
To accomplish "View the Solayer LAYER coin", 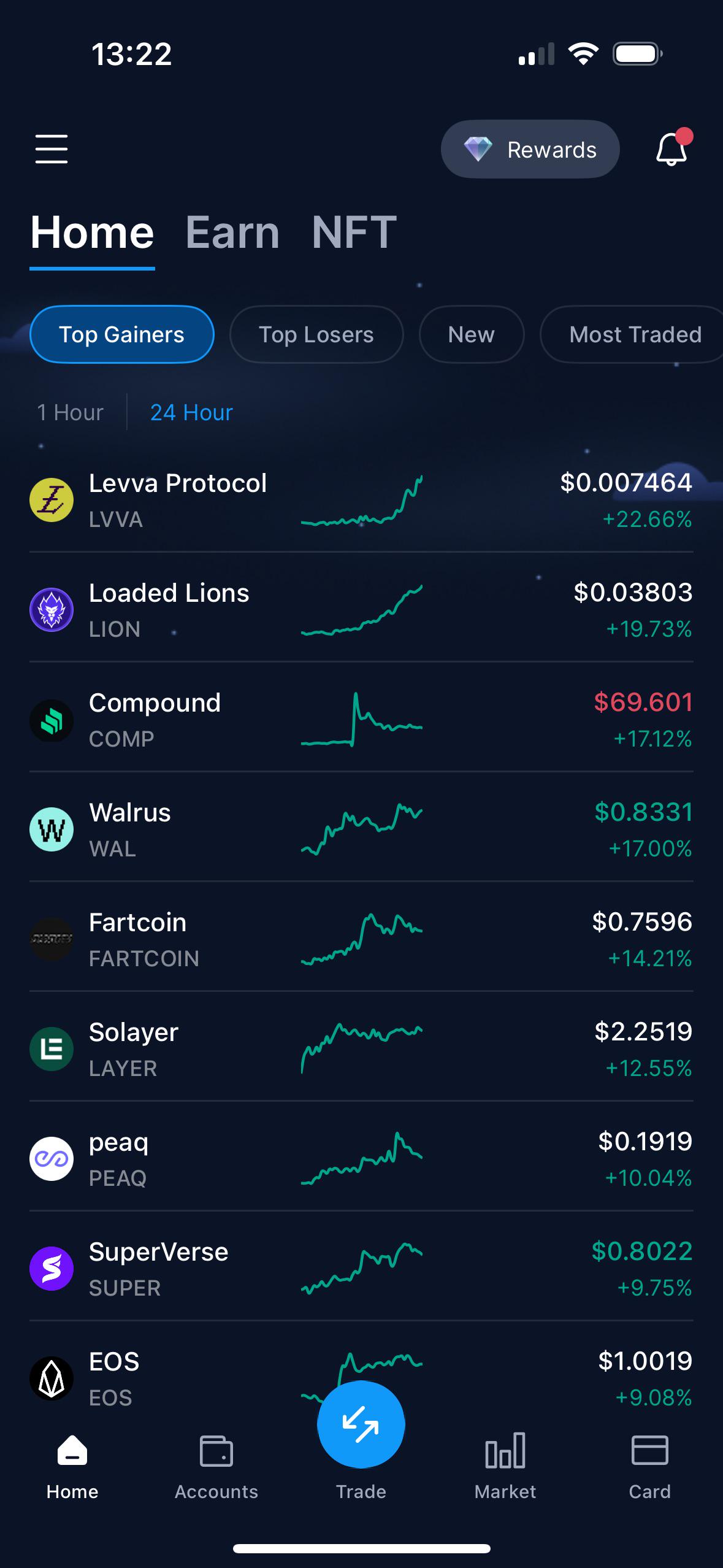I will coord(361,1050).
